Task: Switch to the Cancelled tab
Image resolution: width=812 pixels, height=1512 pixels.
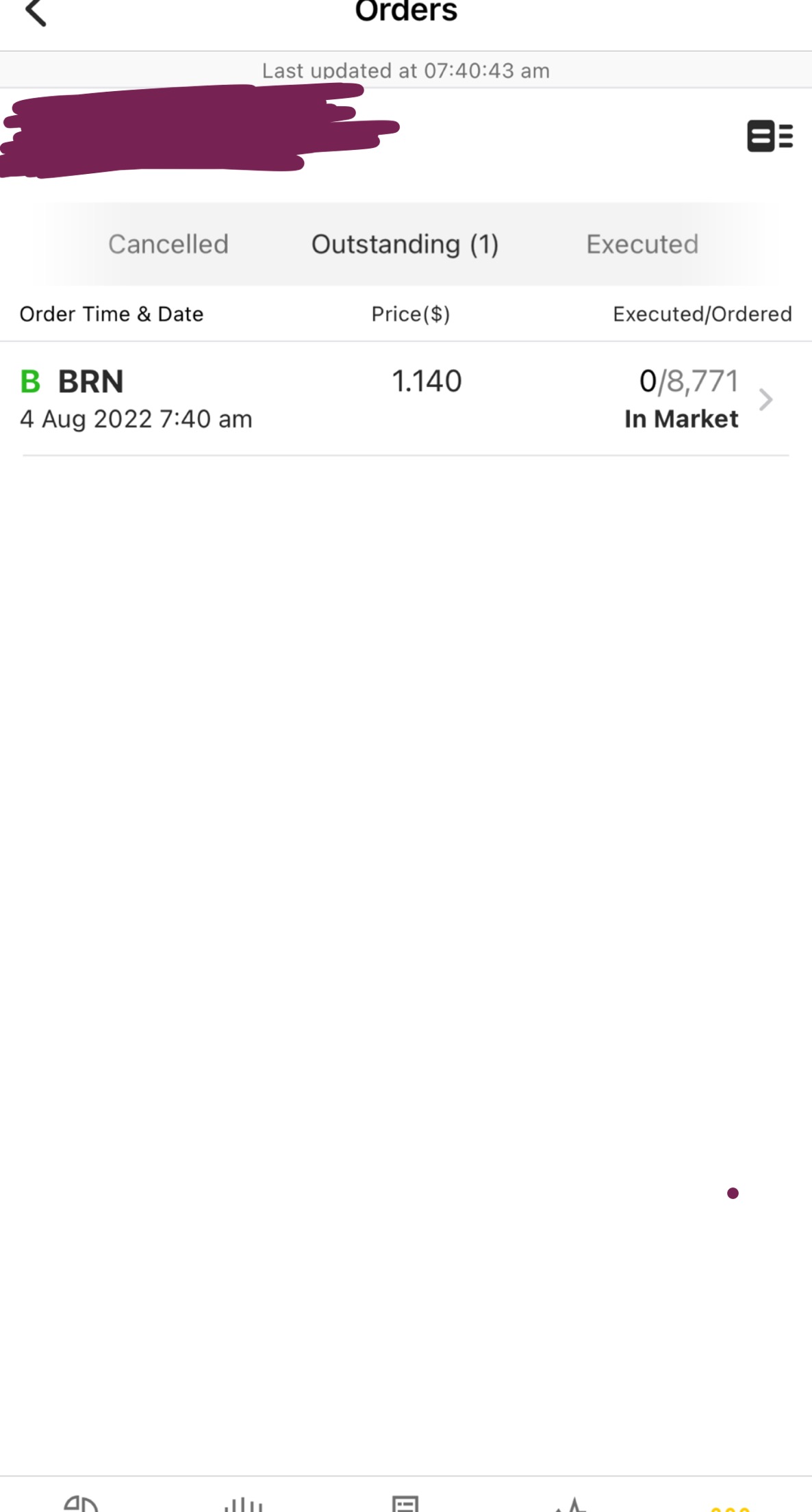Action: [x=168, y=244]
